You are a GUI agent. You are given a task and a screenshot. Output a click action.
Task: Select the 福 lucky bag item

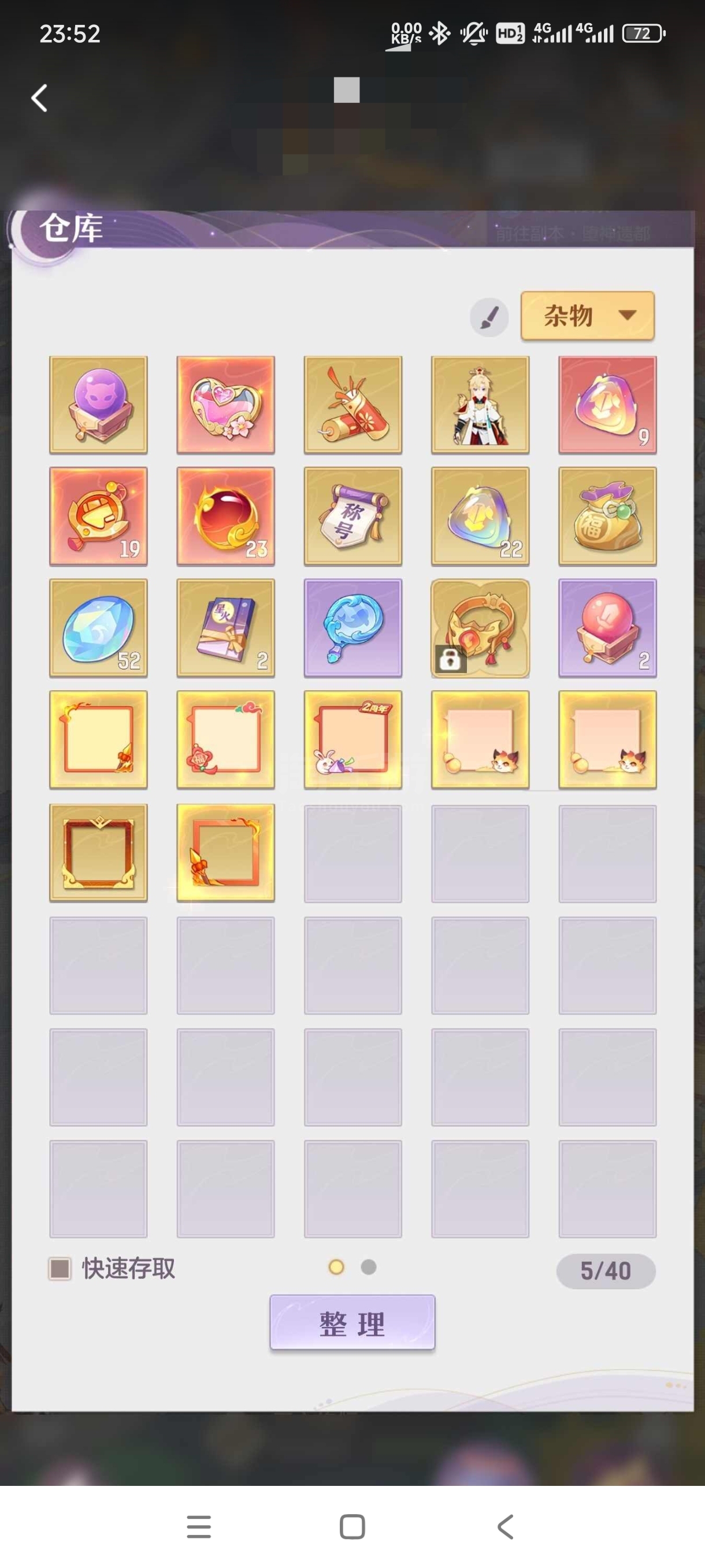coord(608,516)
